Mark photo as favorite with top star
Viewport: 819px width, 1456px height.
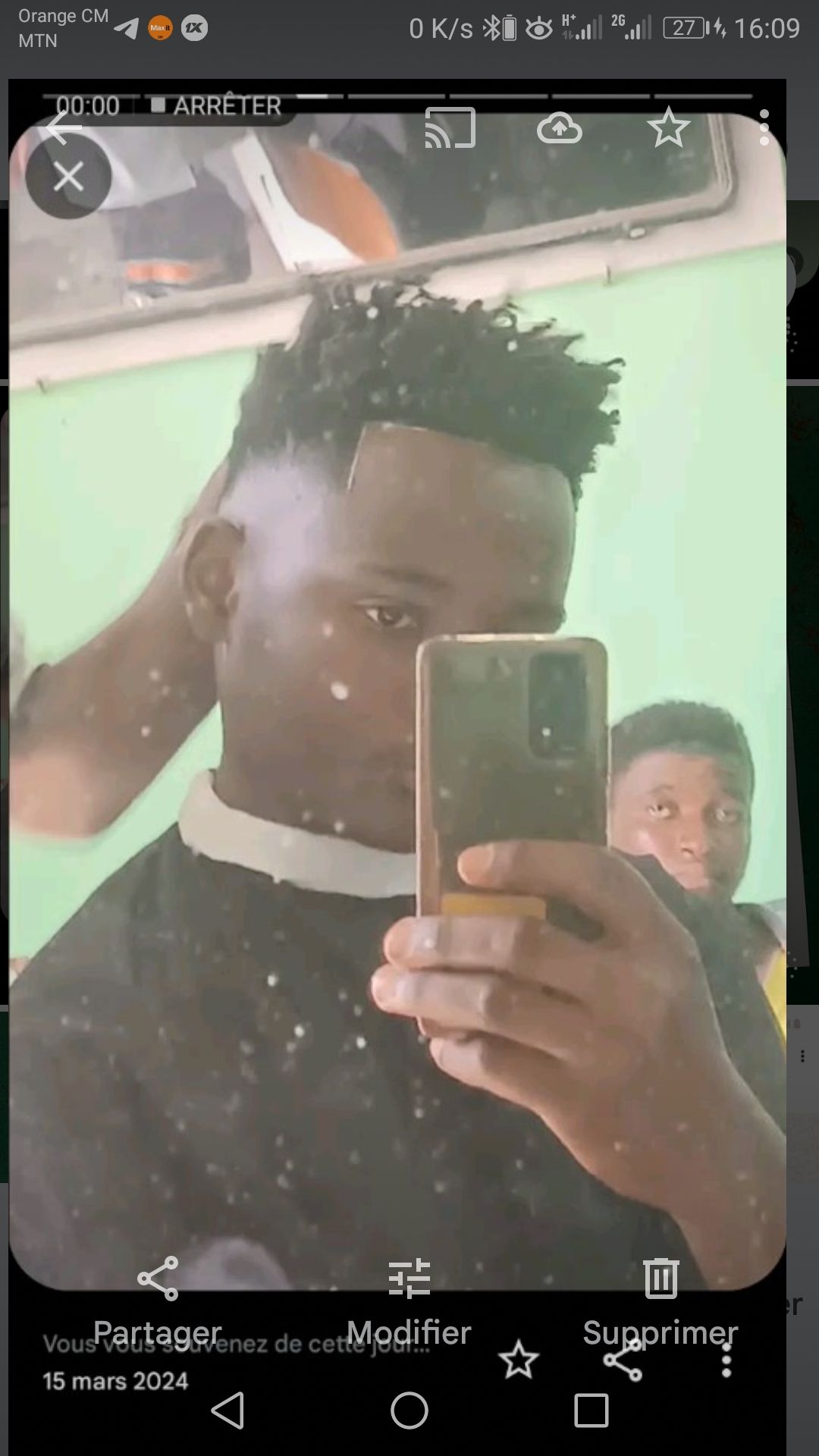pos(668,127)
